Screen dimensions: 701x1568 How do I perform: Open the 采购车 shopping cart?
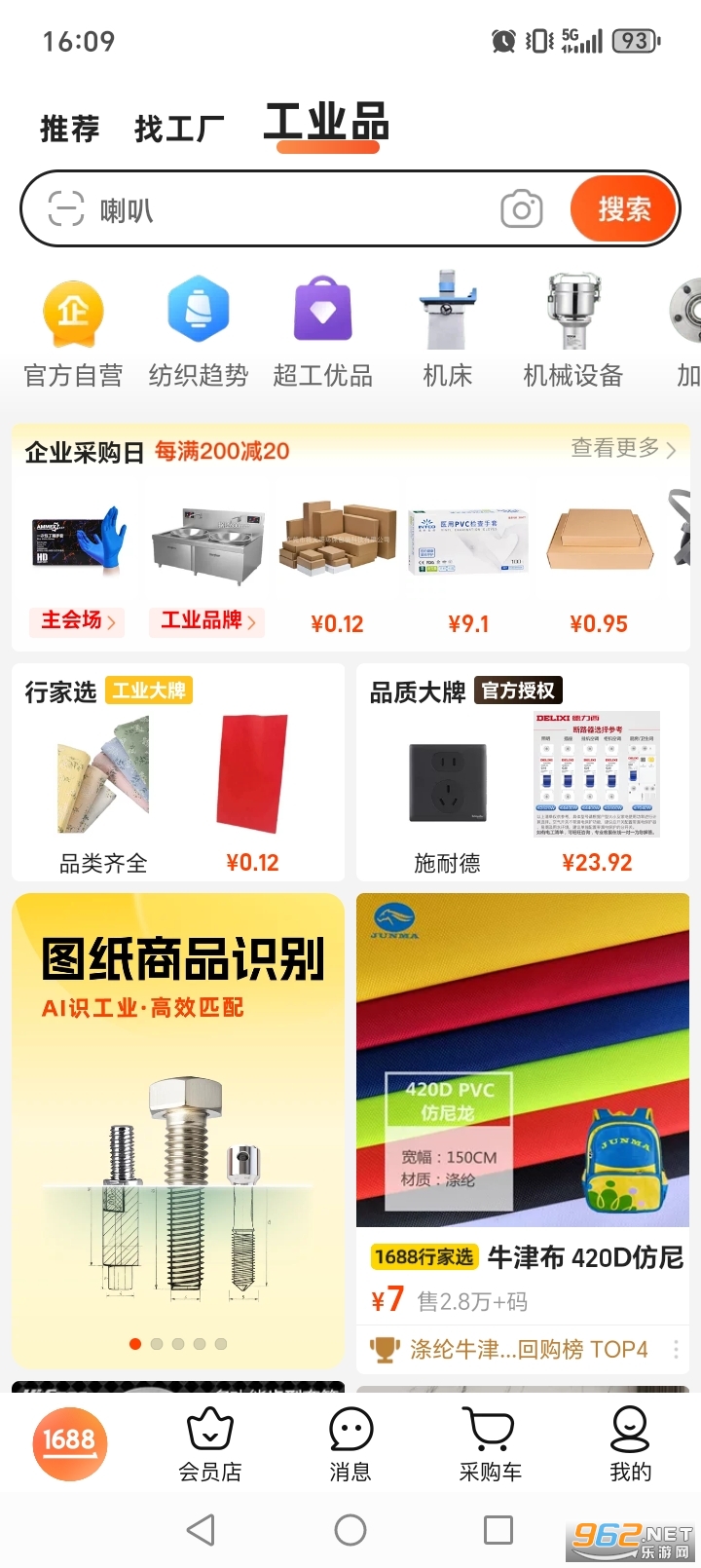490,1444
